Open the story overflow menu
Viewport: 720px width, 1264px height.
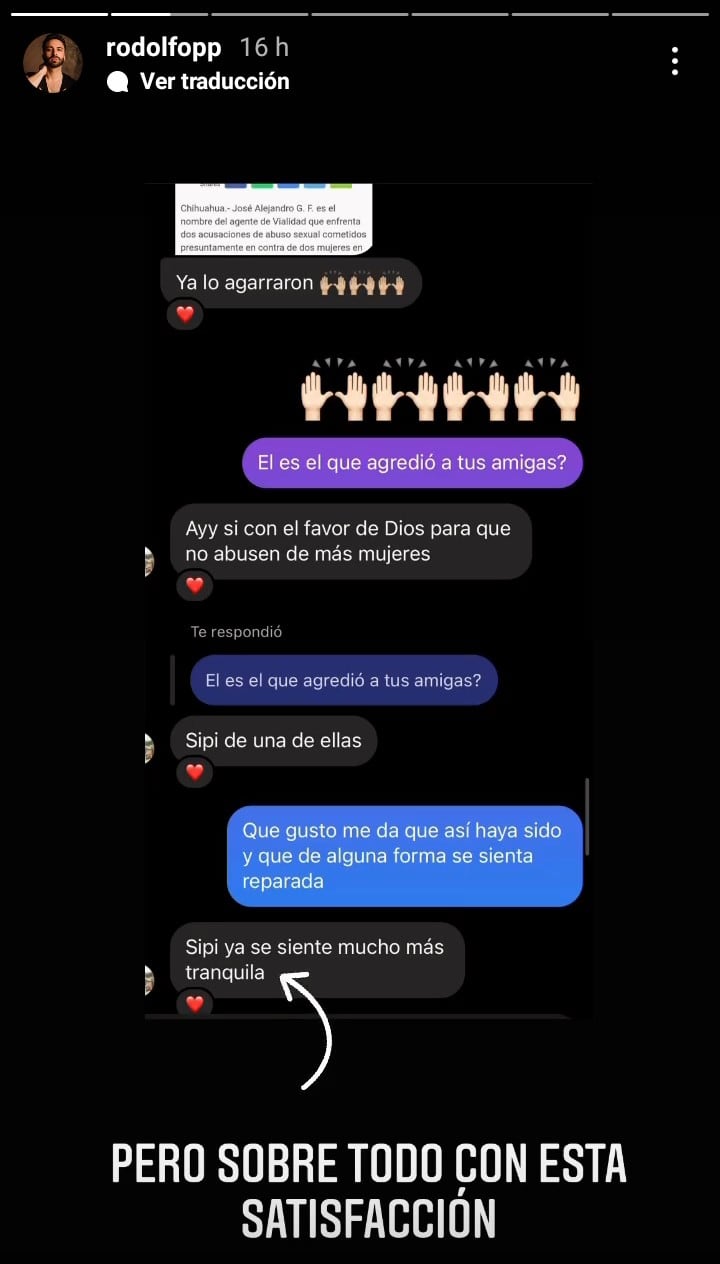point(675,62)
